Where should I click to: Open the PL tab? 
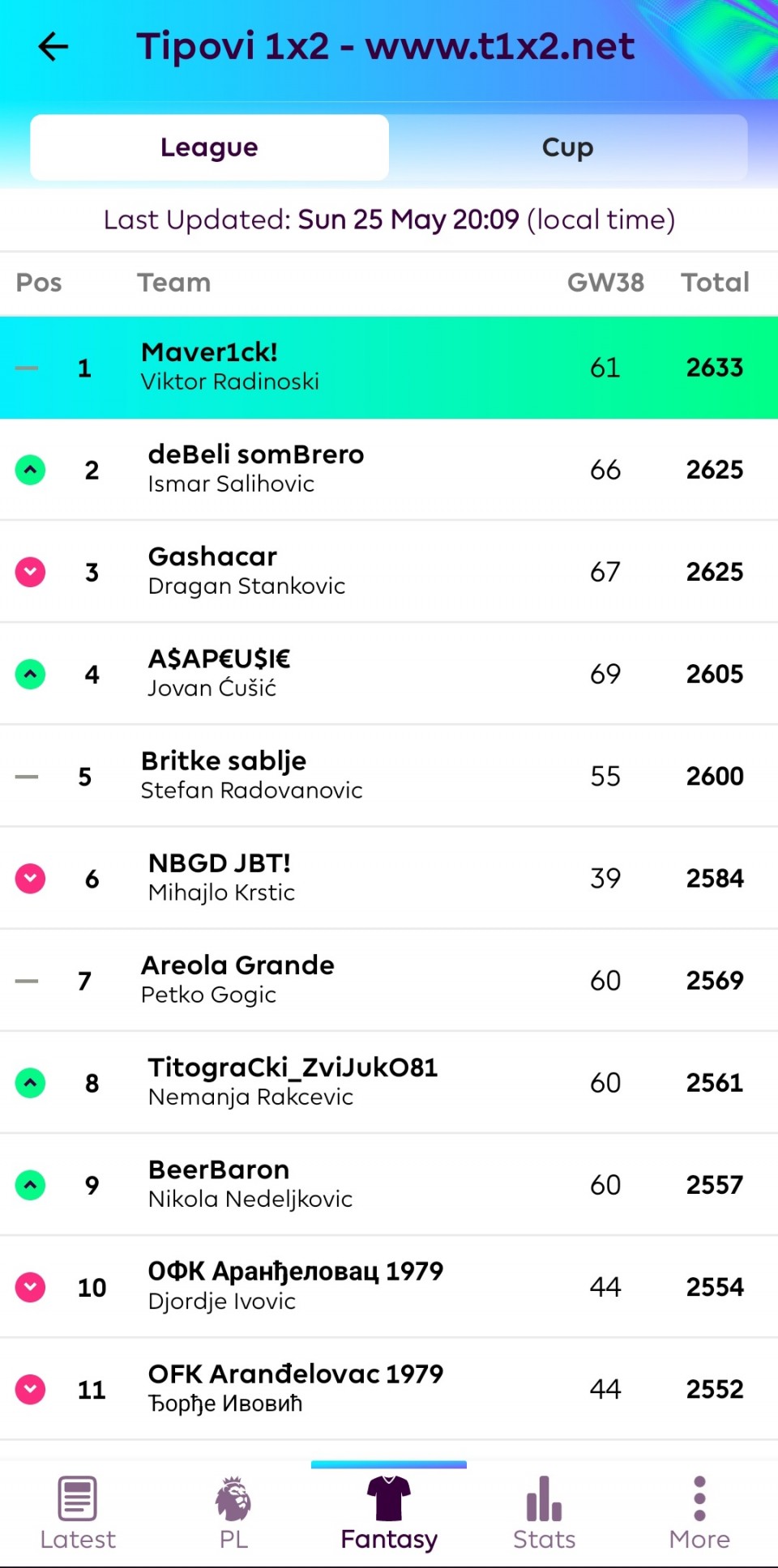[233, 1513]
